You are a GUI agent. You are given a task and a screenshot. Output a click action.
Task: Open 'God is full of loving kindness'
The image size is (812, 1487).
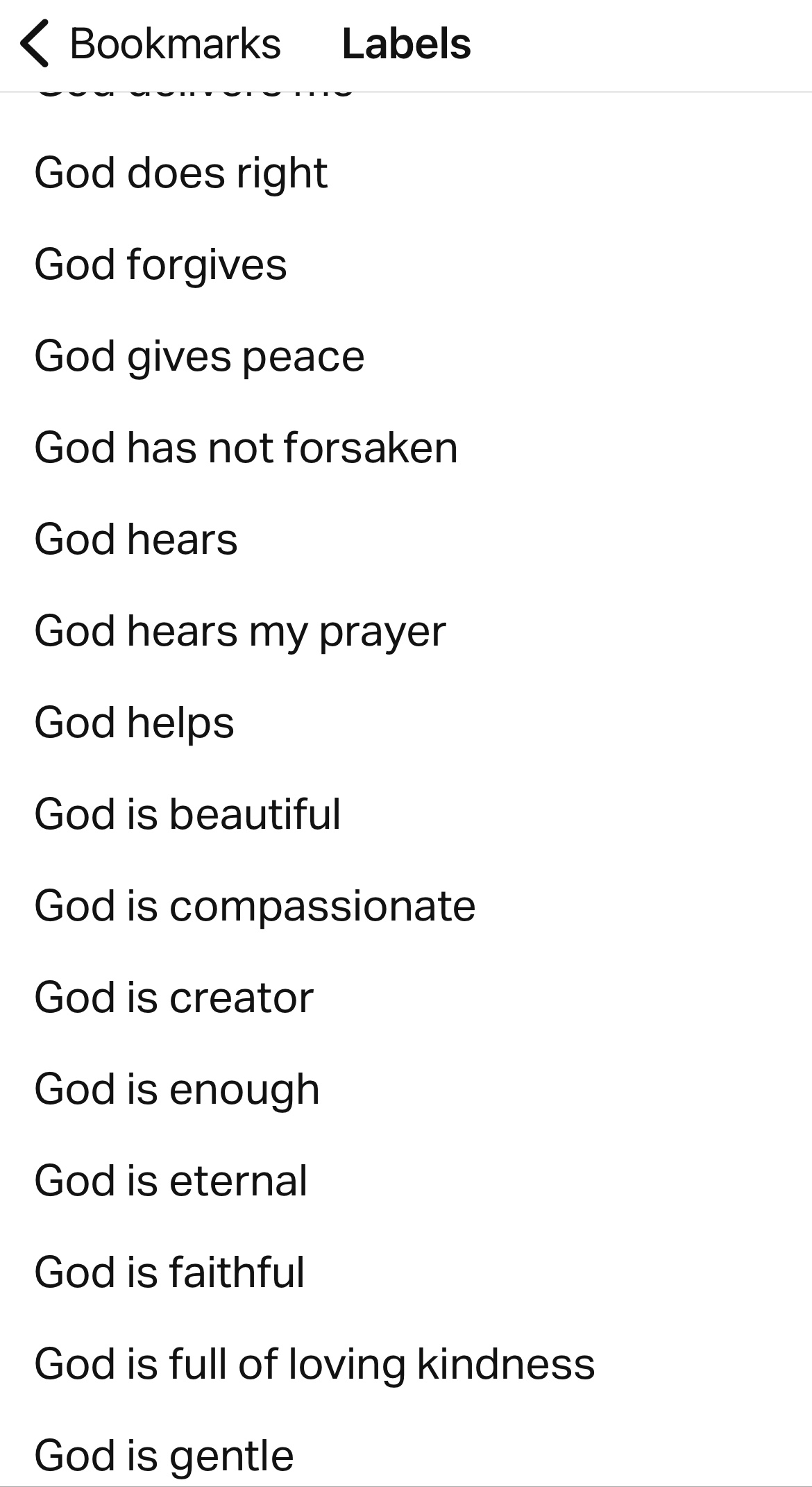(x=314, y=1364)
